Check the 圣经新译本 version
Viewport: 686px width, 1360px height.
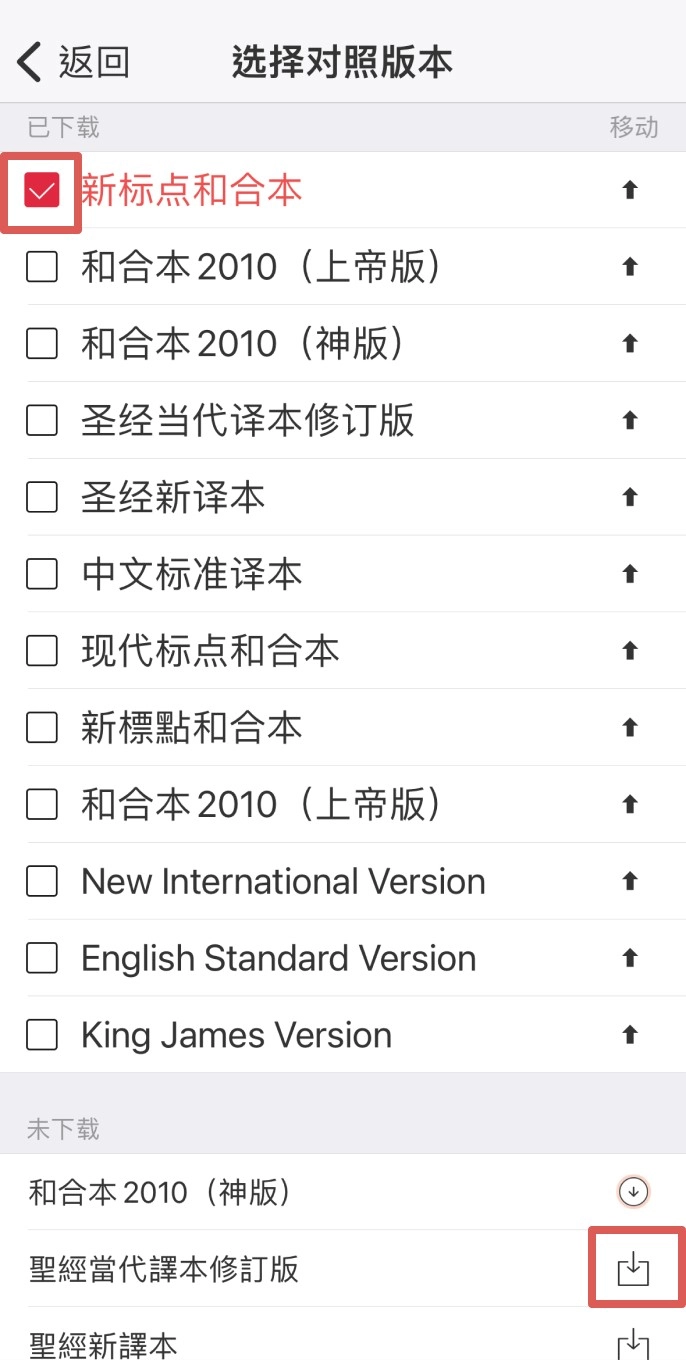pos(41,497)
